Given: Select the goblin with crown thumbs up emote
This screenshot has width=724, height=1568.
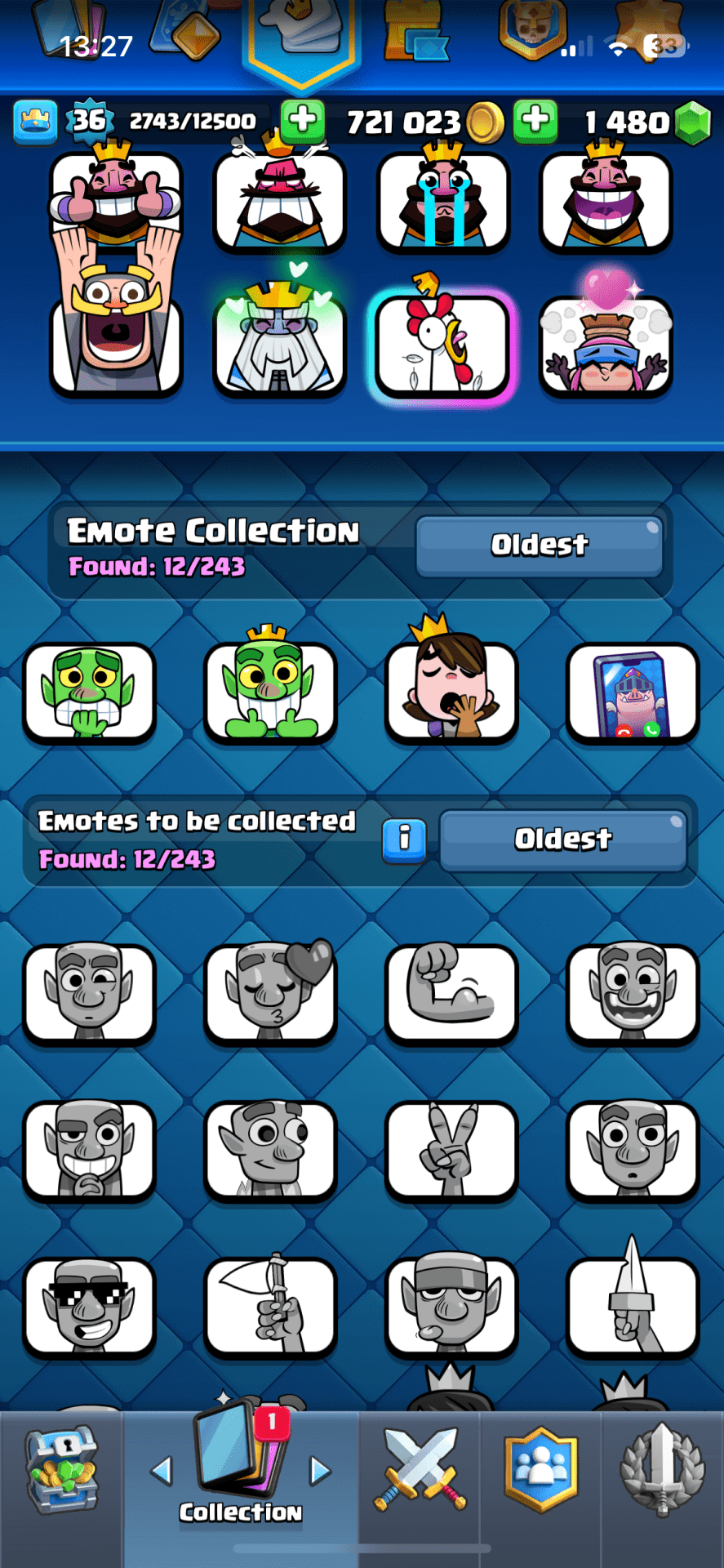Looking at the screenshot, I should pyautogui.click(x=270, y=691).
